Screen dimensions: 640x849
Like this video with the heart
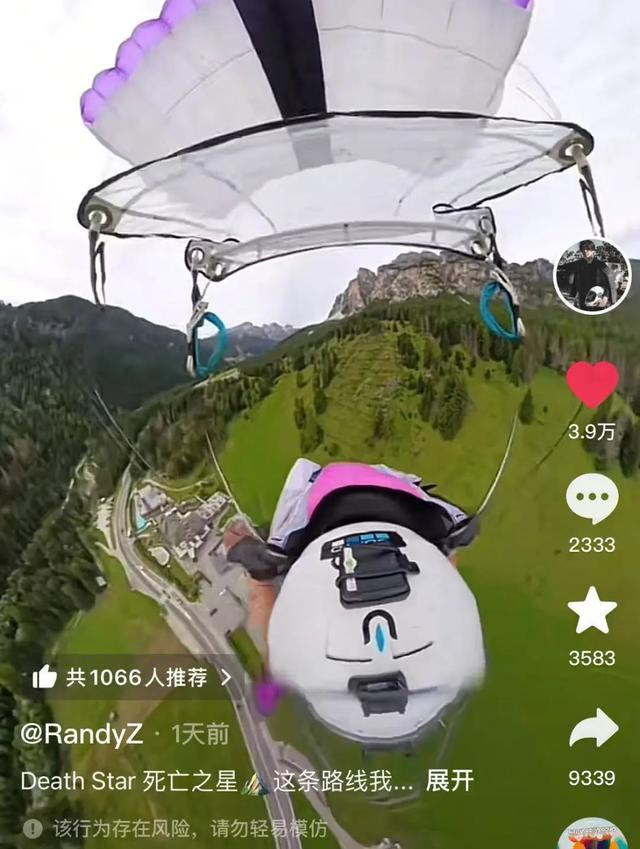click(x=592, y=385)
